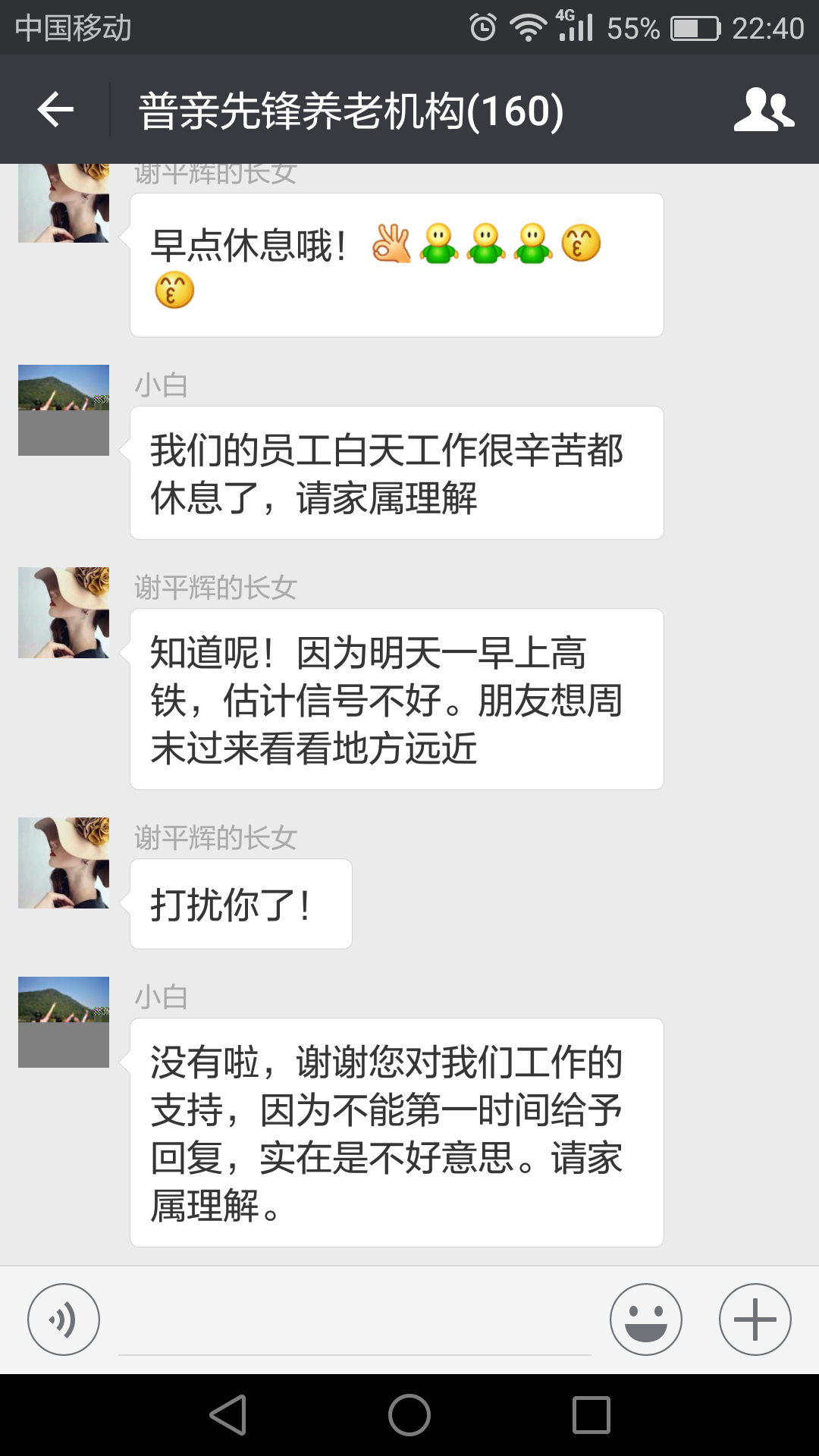The width and height of the screenshot is (819, 1456).
Task: Tap 谢平辉的长女's avatar beside 知道呢 message
Action: tap(64, 613)
